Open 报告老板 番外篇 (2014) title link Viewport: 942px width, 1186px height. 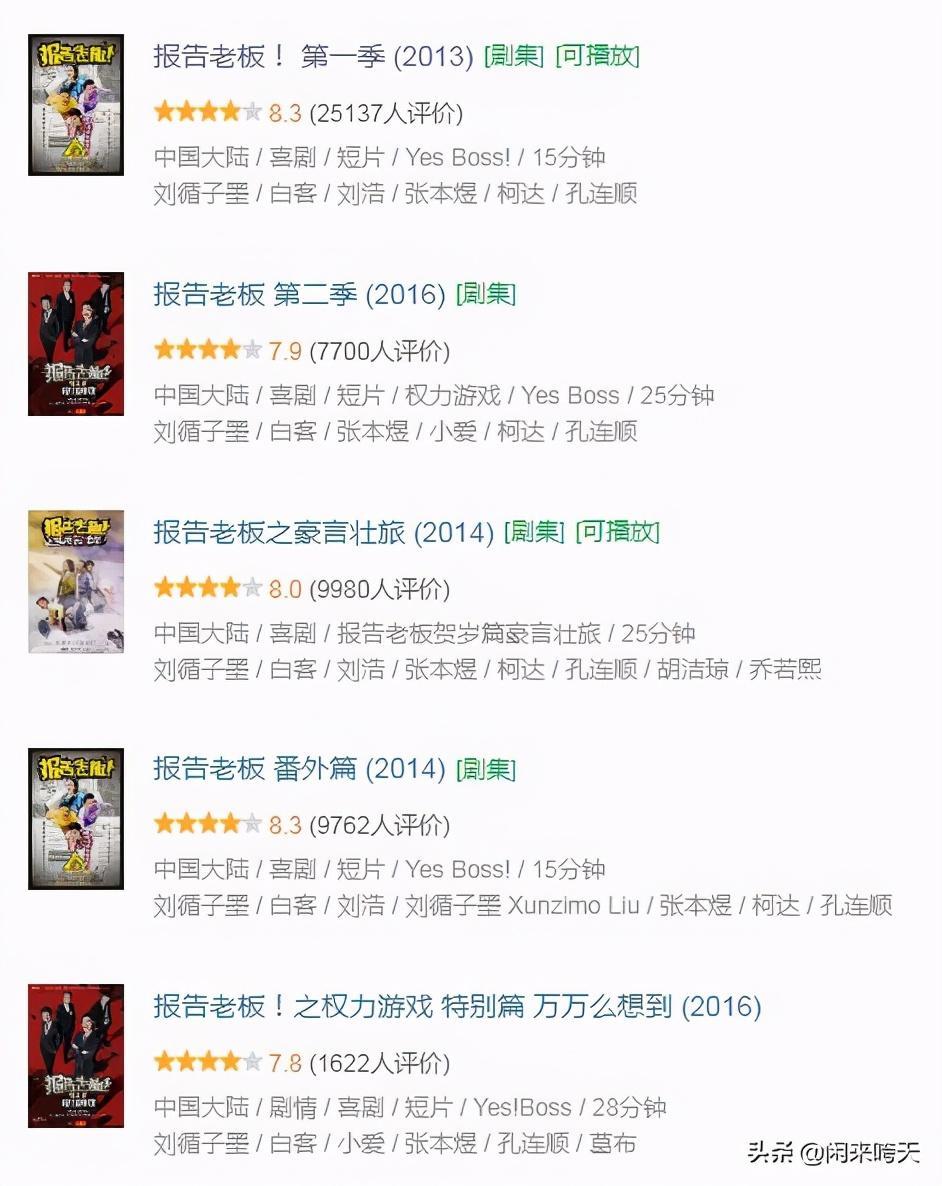click(x=298, y=769)
